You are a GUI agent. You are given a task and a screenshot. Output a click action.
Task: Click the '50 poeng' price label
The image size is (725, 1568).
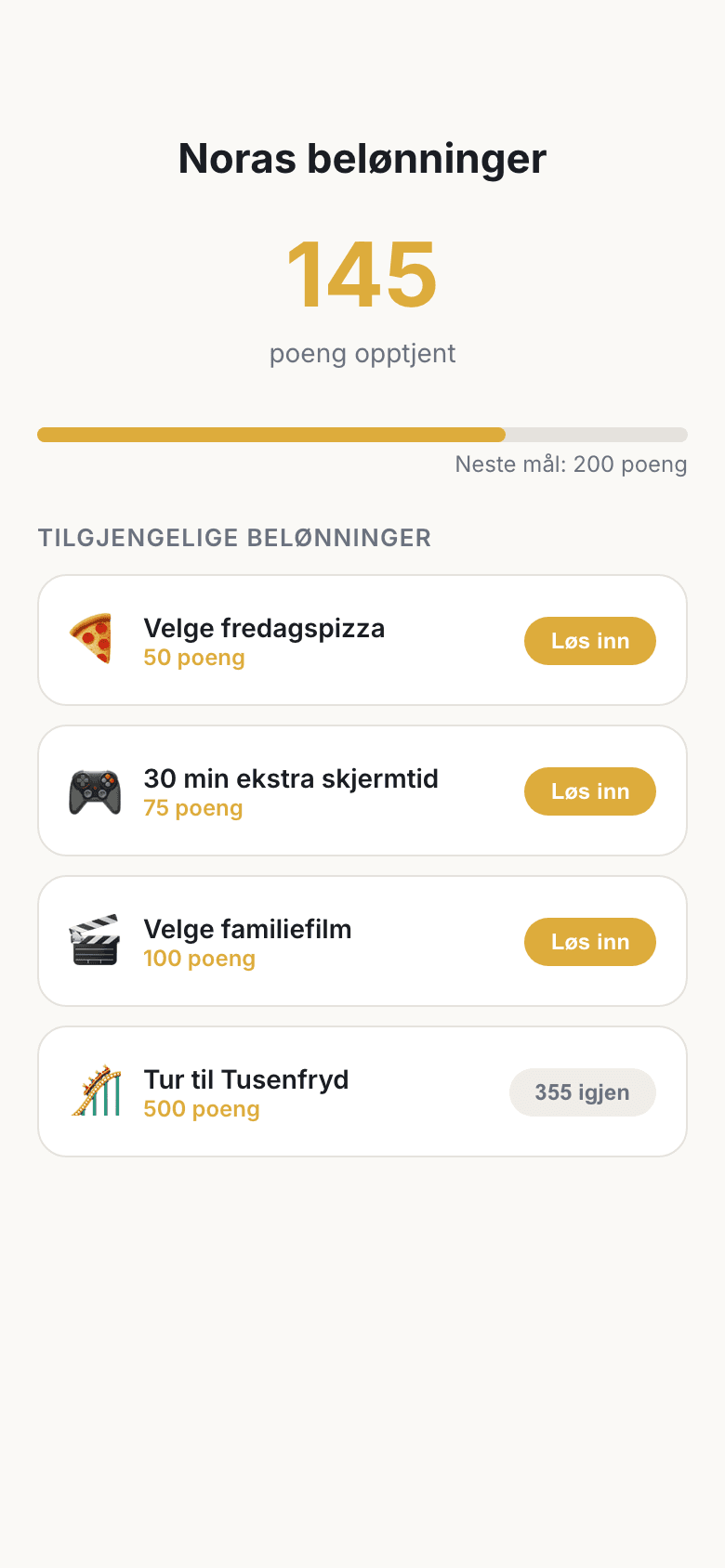coord(194,658)
